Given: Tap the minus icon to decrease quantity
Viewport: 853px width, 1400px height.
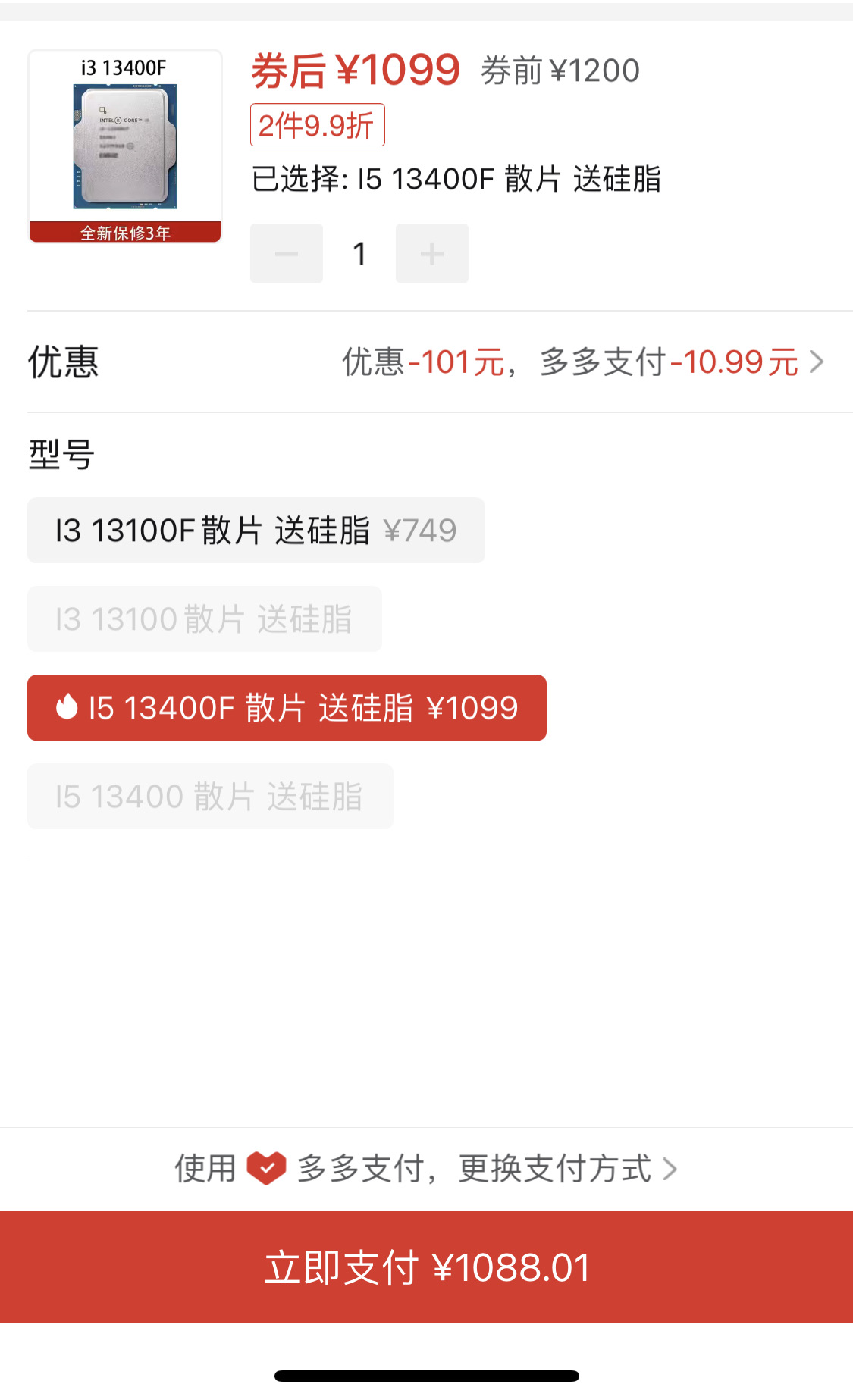Looking at the screenshot, I should pos(286,253).
